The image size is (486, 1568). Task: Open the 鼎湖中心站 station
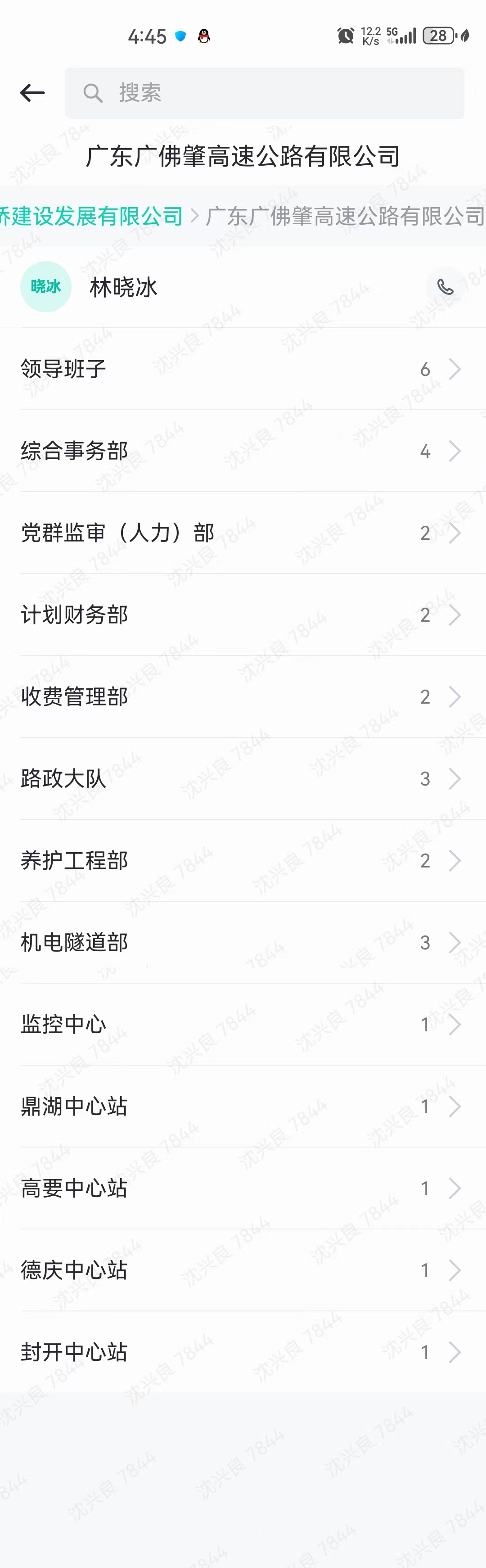[x=243, y=1107]
